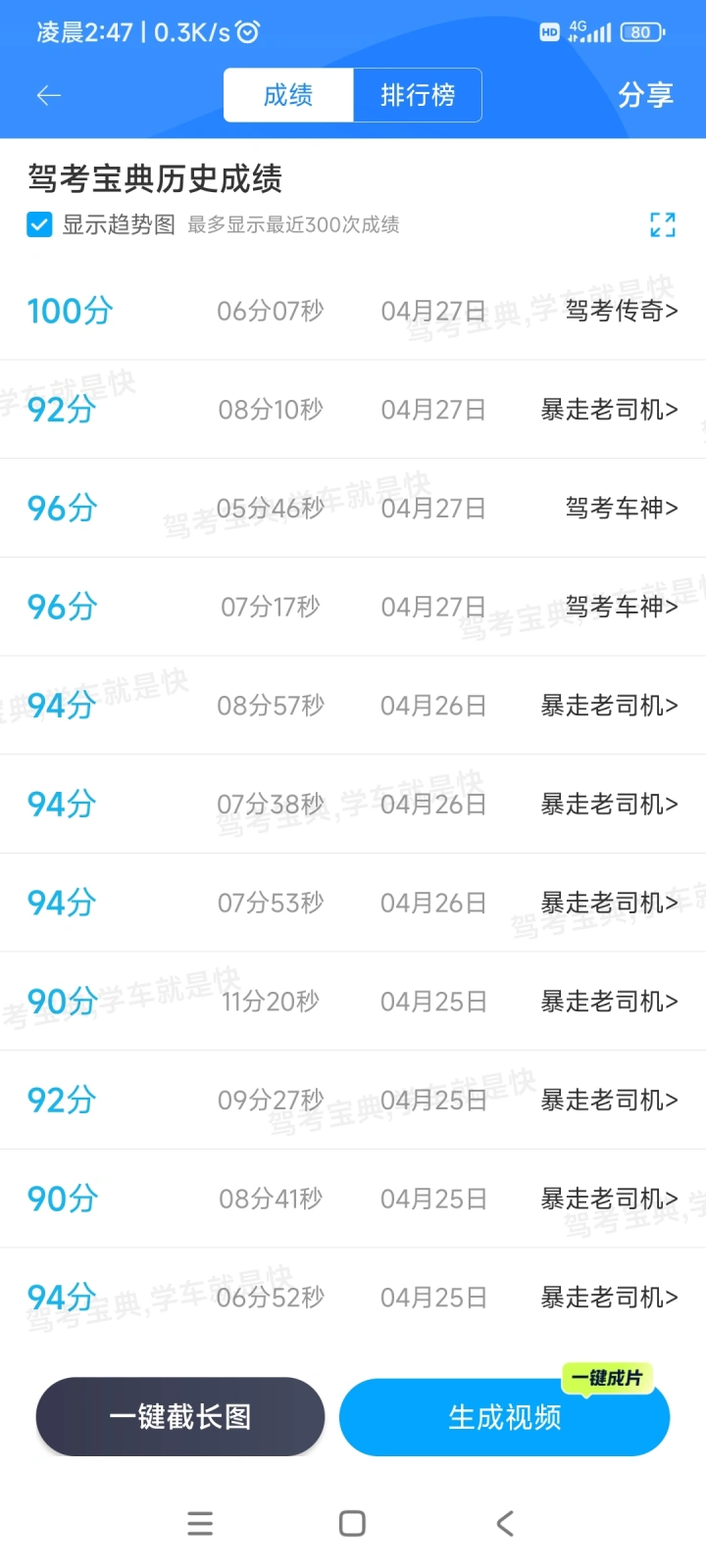
Task: Open the 100分 驾考传奇 record
Action: click(x=353, y=311)
